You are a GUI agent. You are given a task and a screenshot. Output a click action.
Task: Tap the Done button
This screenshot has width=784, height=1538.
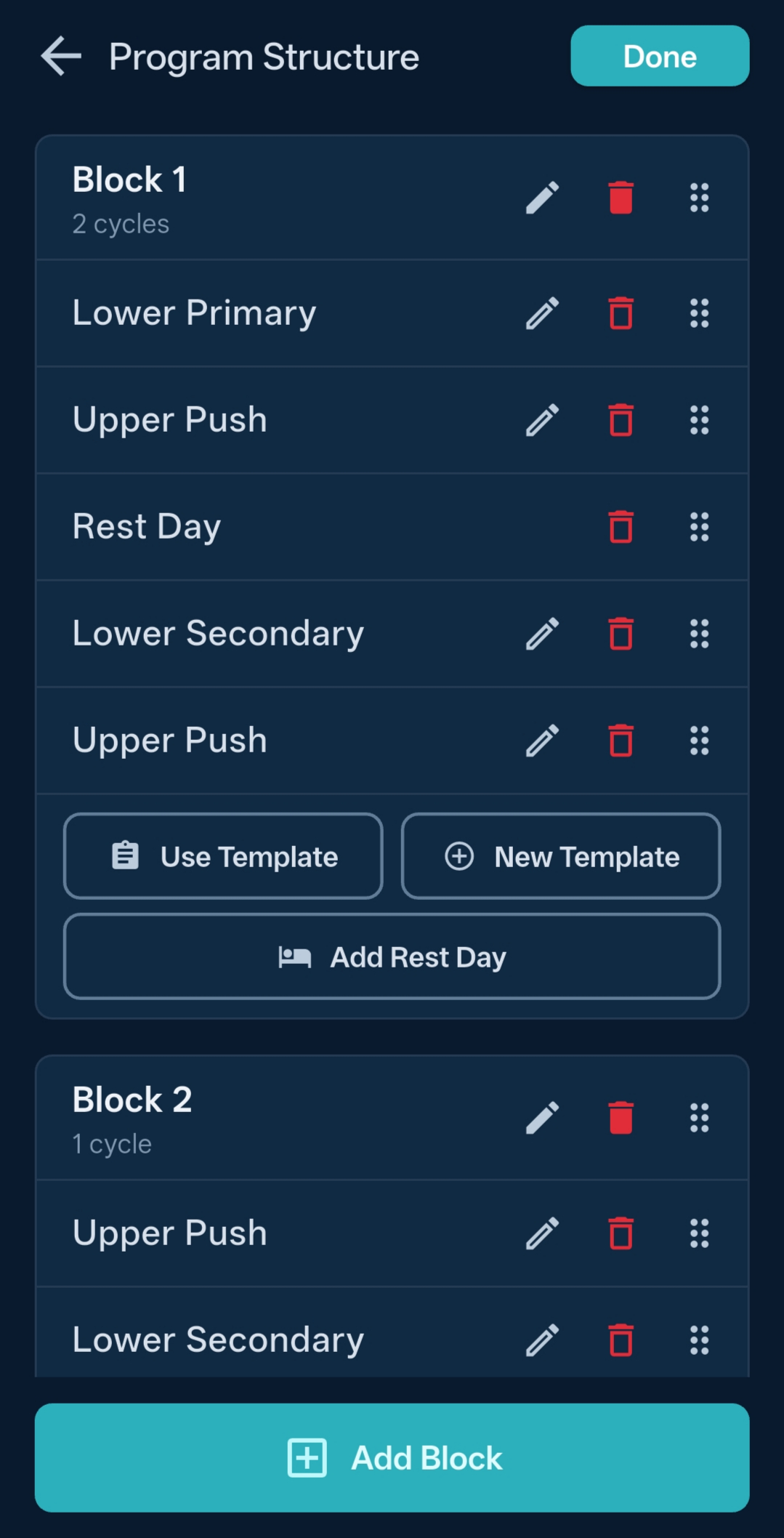(659, 57)
